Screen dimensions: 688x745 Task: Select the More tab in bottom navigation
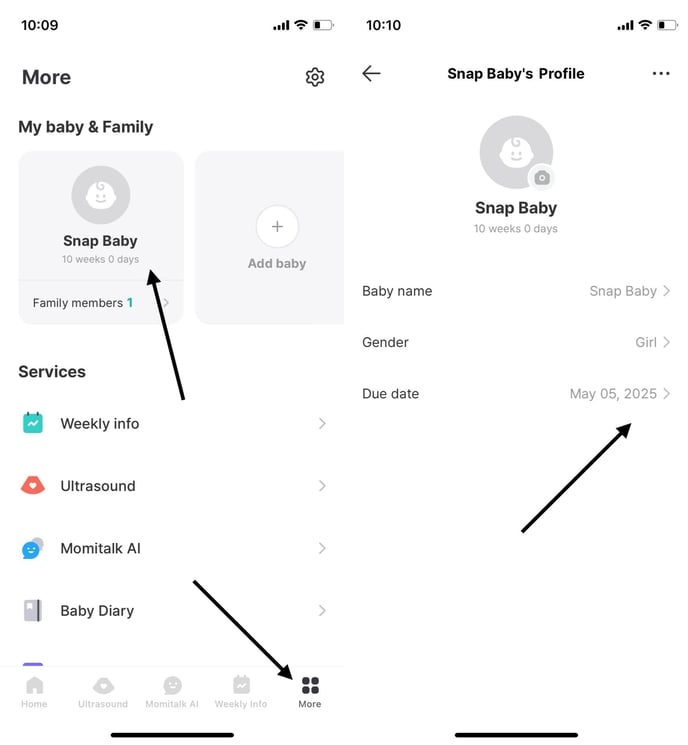(310, 692)
